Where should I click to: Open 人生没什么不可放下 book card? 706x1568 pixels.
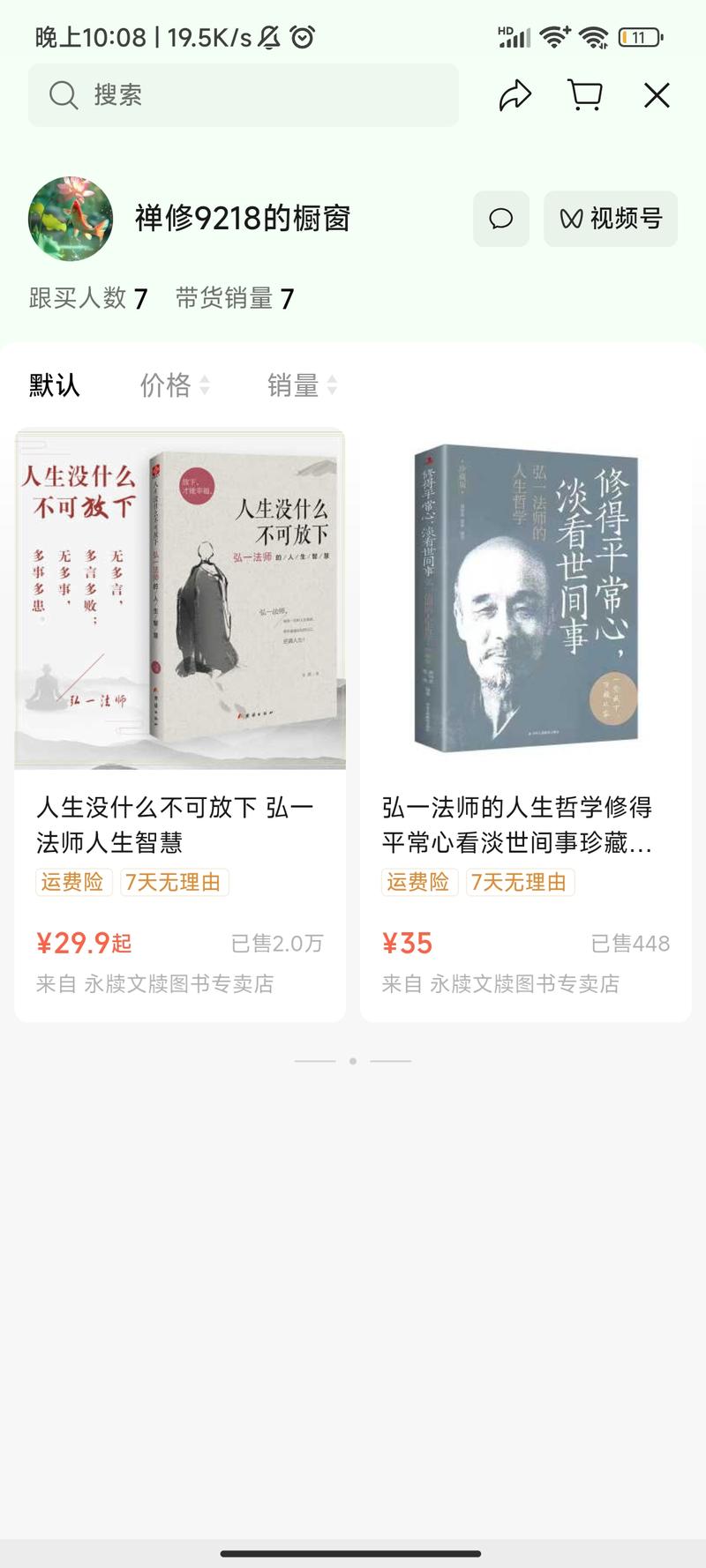pos(180,723)
